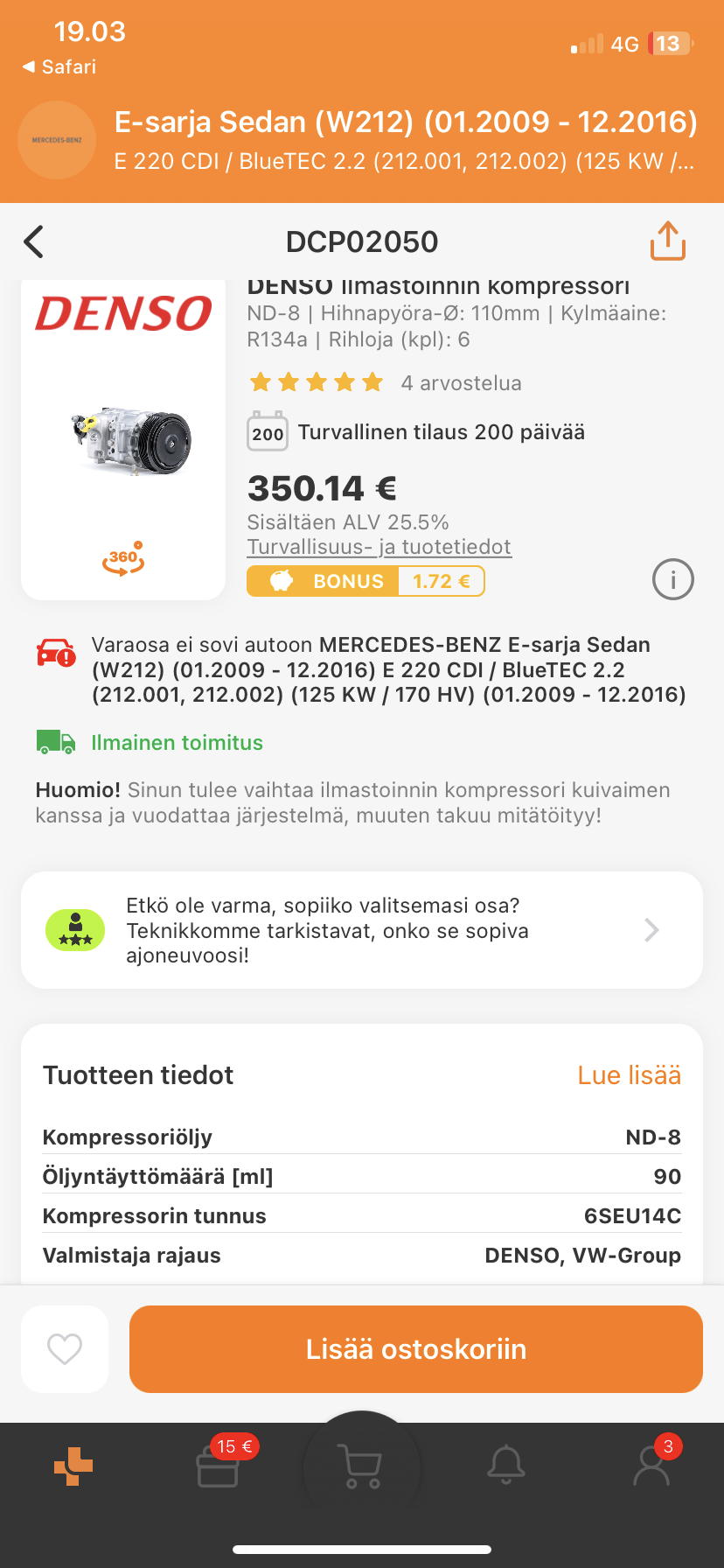Image resolution: width=724 pixels, height=1568 pixels.
Task: Switch to the home tab with orange logo
Action: 73,1466
